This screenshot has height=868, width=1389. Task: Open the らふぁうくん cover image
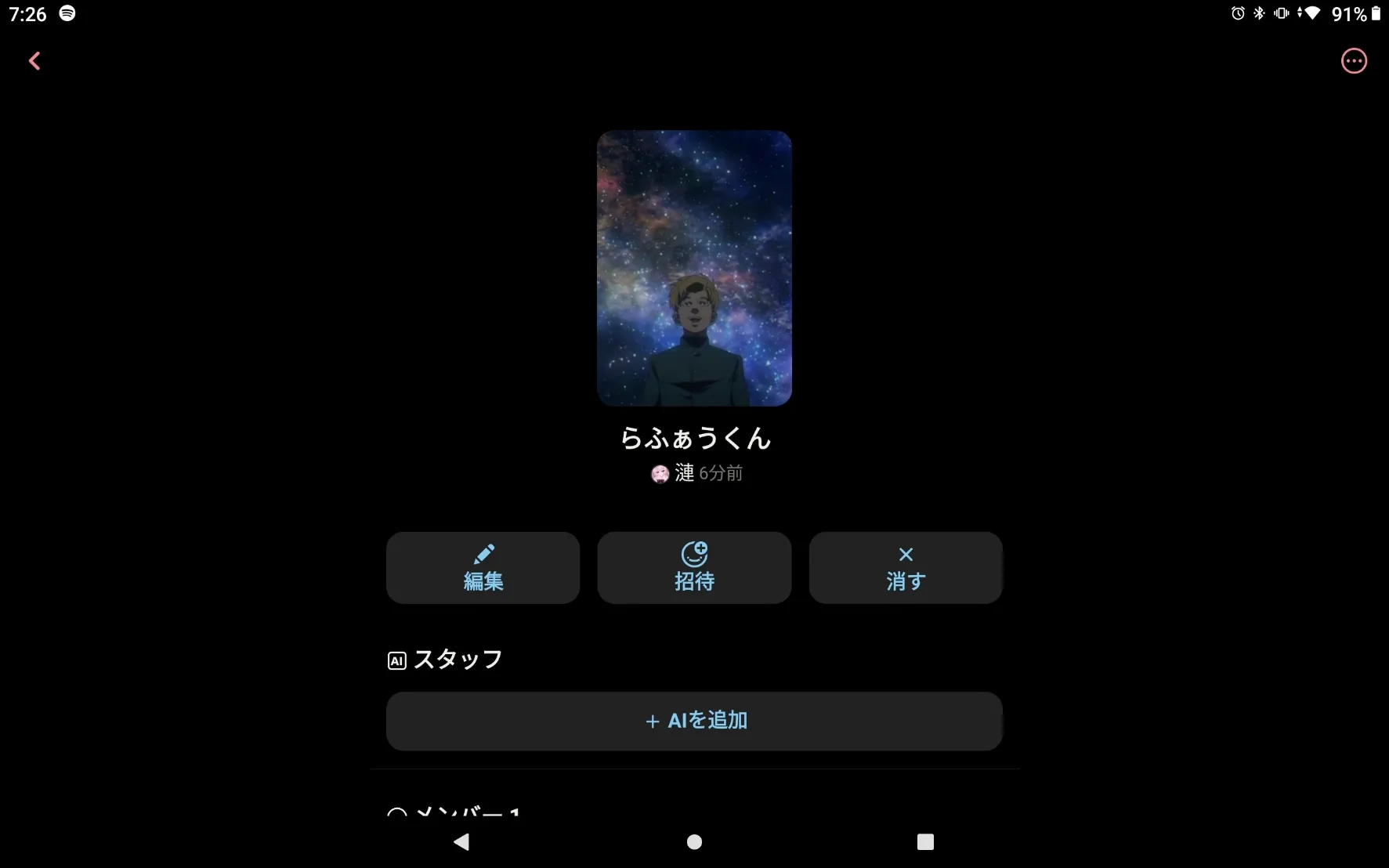[x=694, y=268]
